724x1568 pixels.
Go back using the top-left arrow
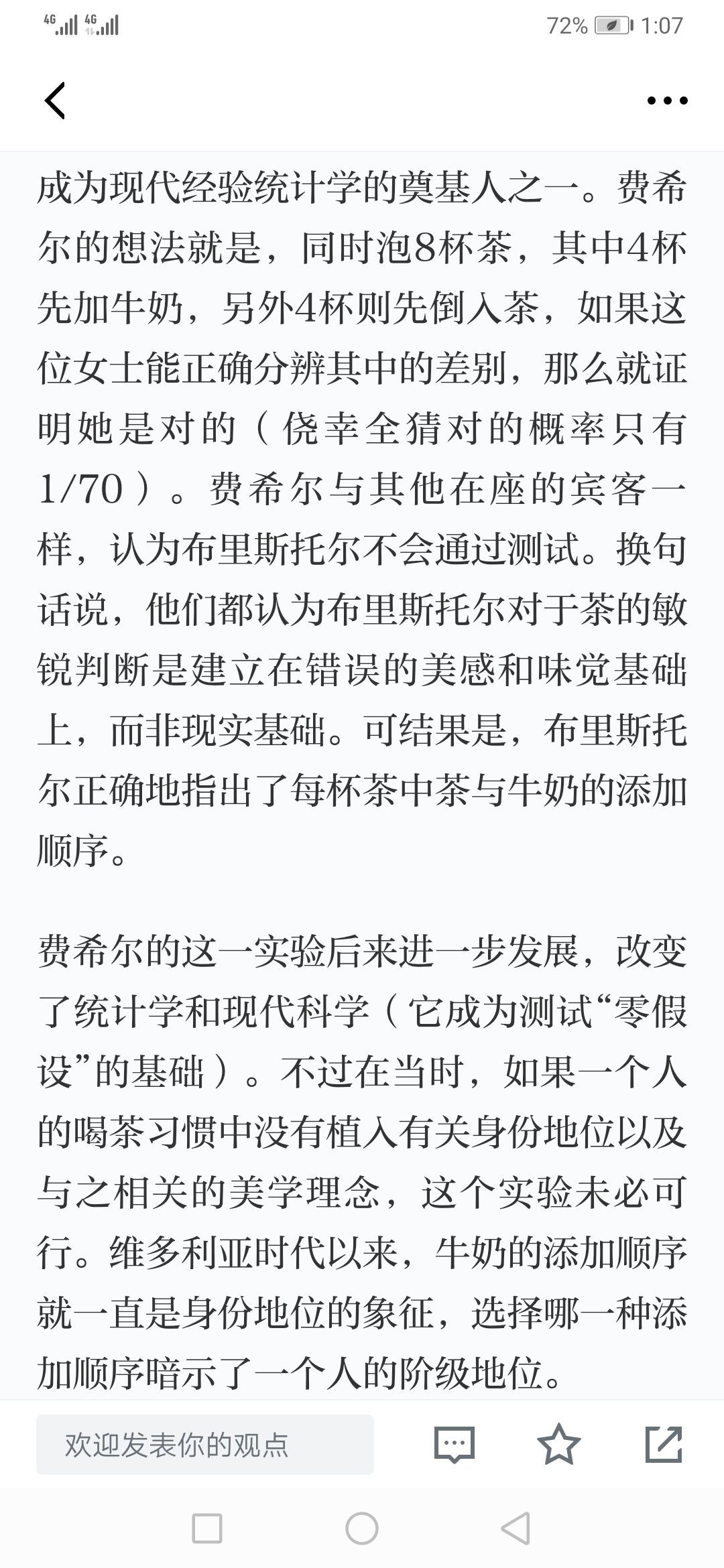(55, 101)
